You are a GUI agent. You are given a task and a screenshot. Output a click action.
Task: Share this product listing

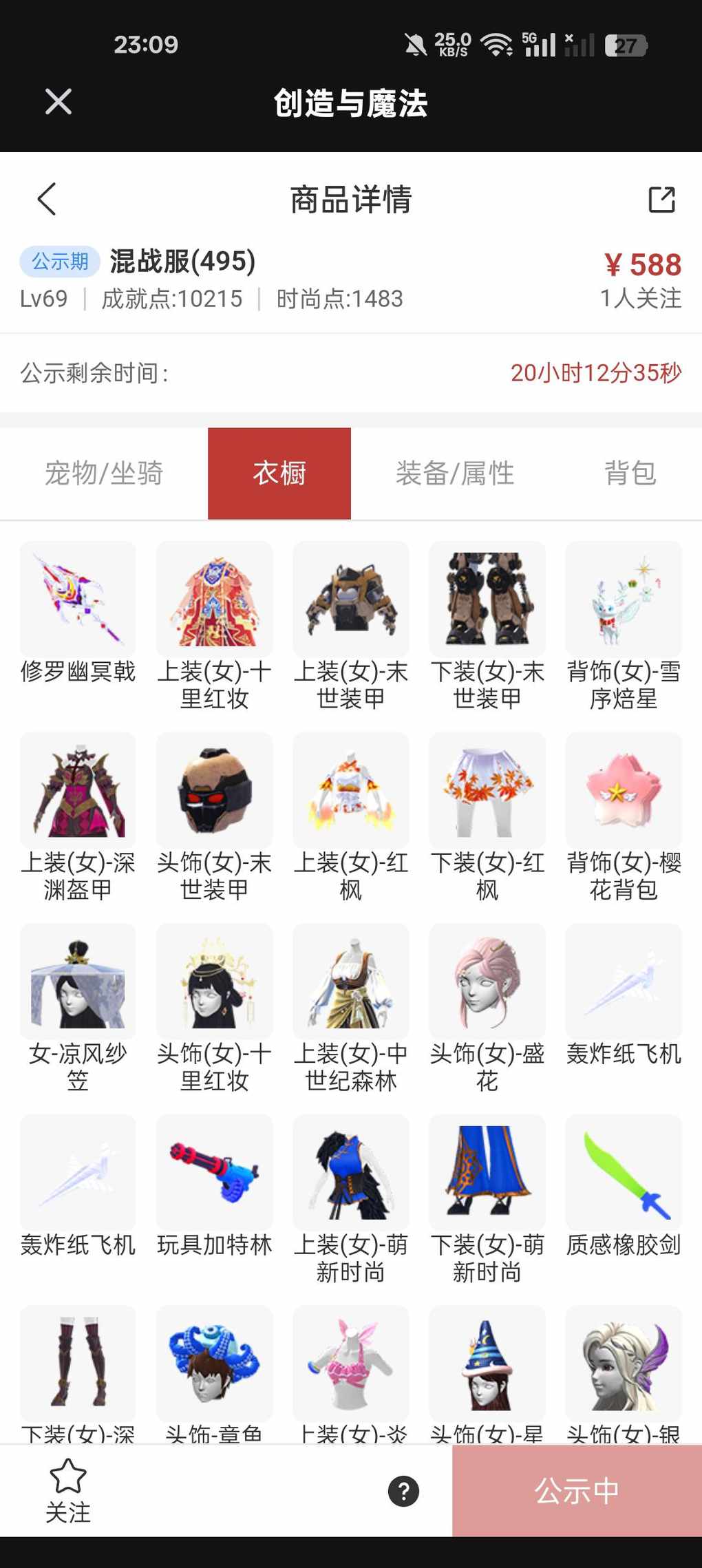(x=661, y=200)
